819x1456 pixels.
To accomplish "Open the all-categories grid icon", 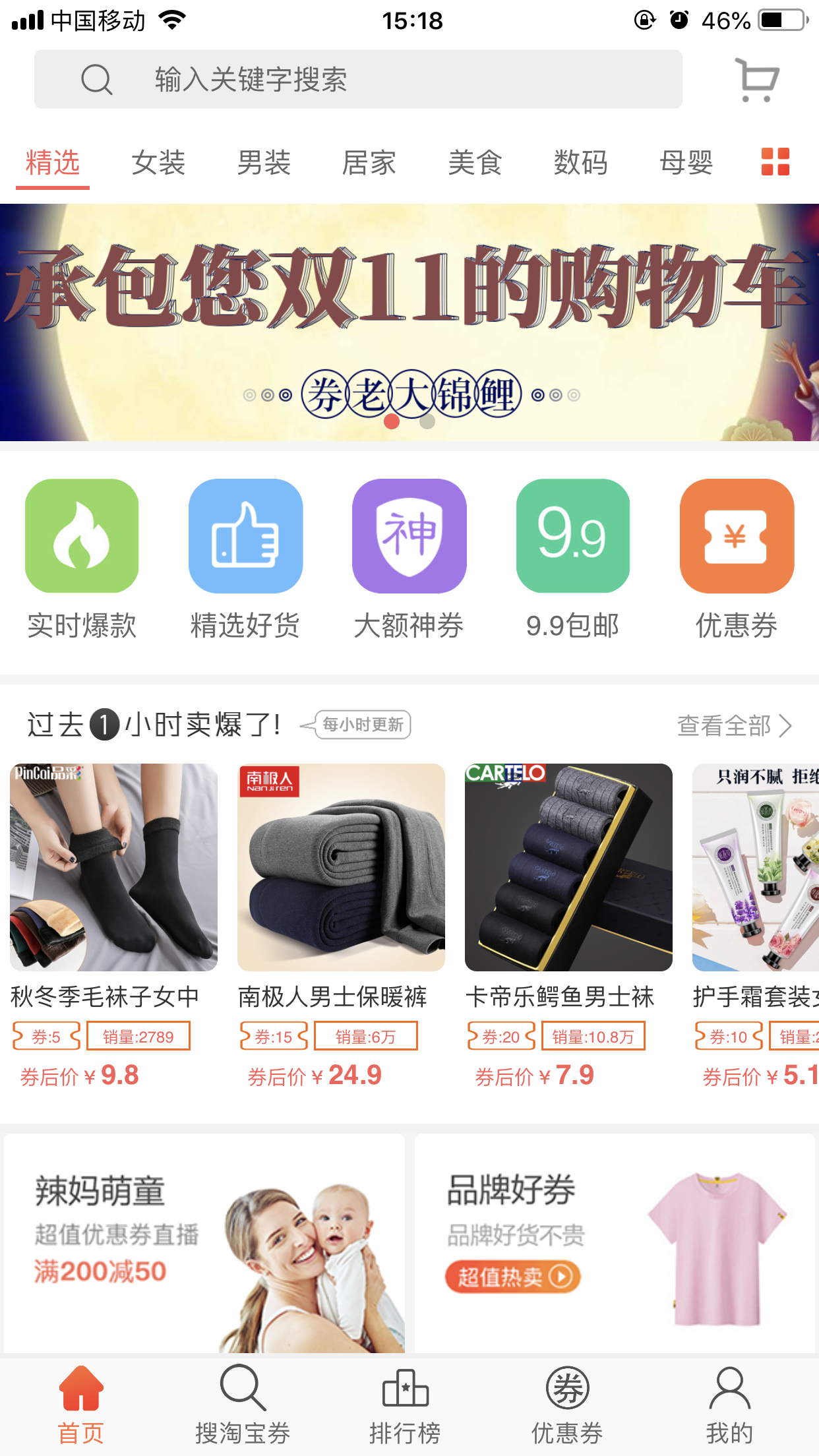I will (x=775, y=162).
